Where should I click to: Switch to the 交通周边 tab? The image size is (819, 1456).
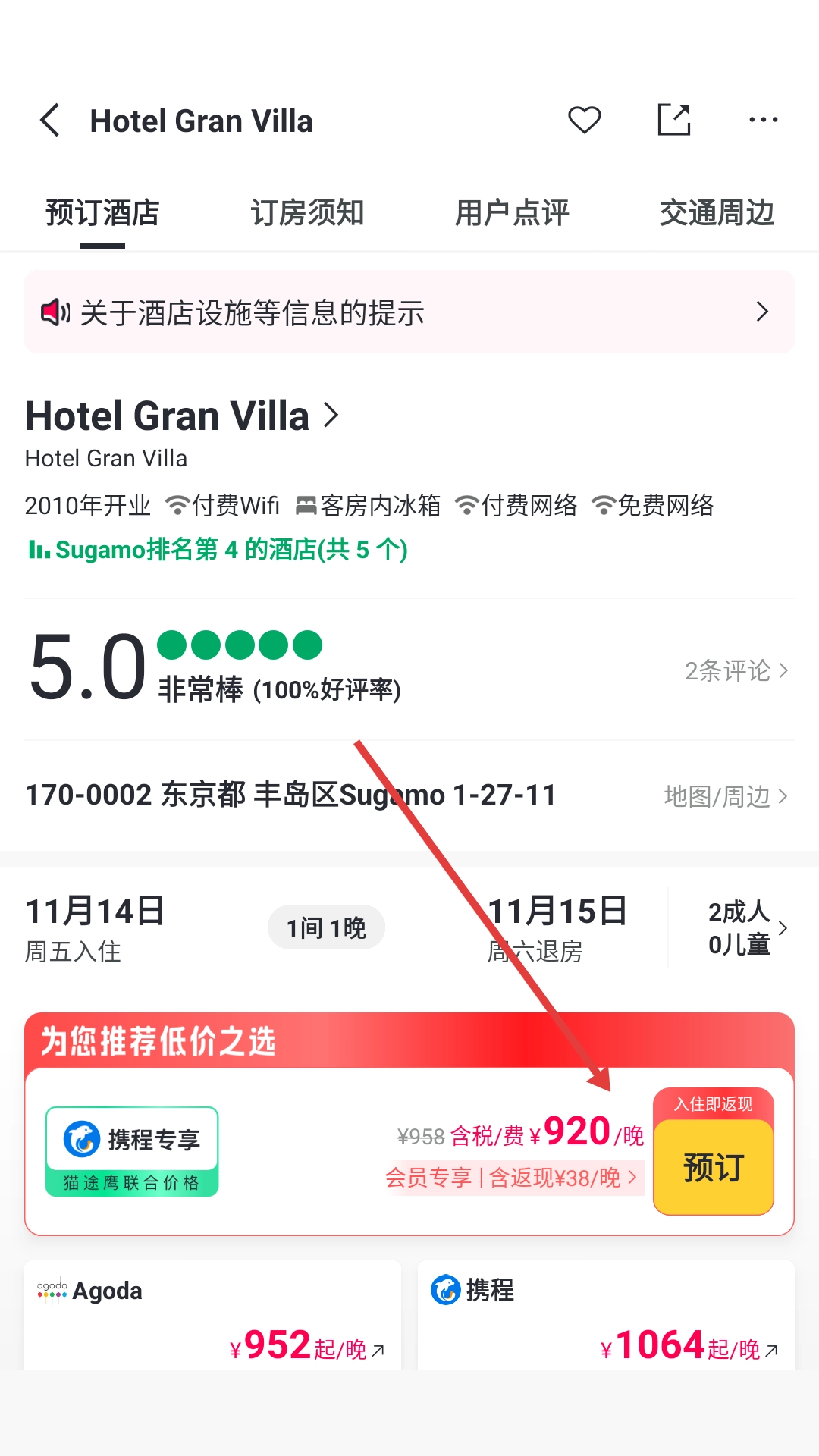click(x=717, y=213)
